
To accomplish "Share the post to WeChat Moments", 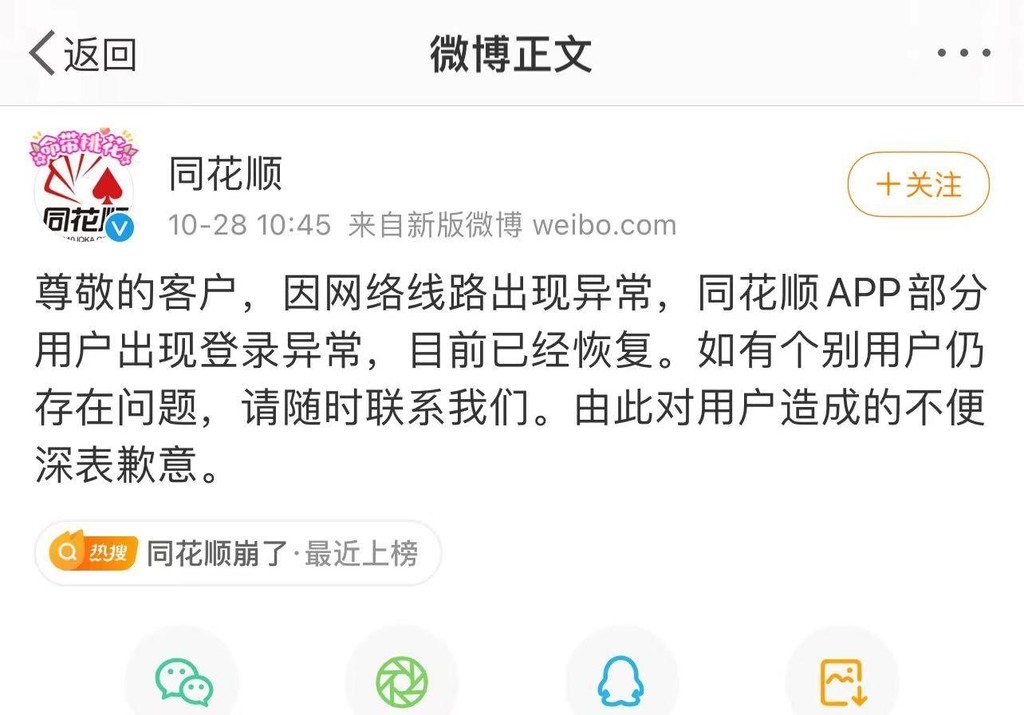I will (401, 681).
